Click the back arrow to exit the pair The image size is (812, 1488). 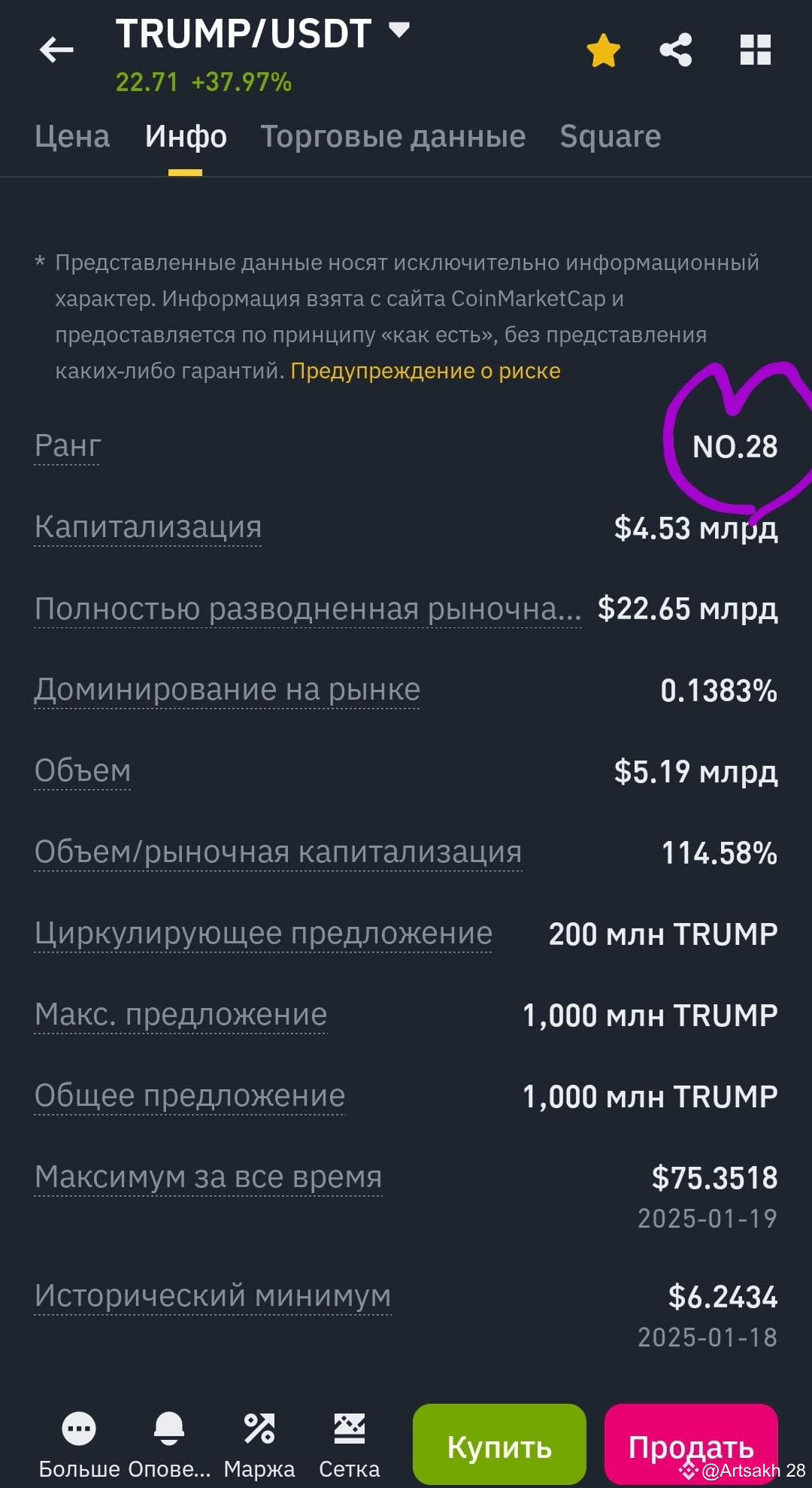[56, 47]
